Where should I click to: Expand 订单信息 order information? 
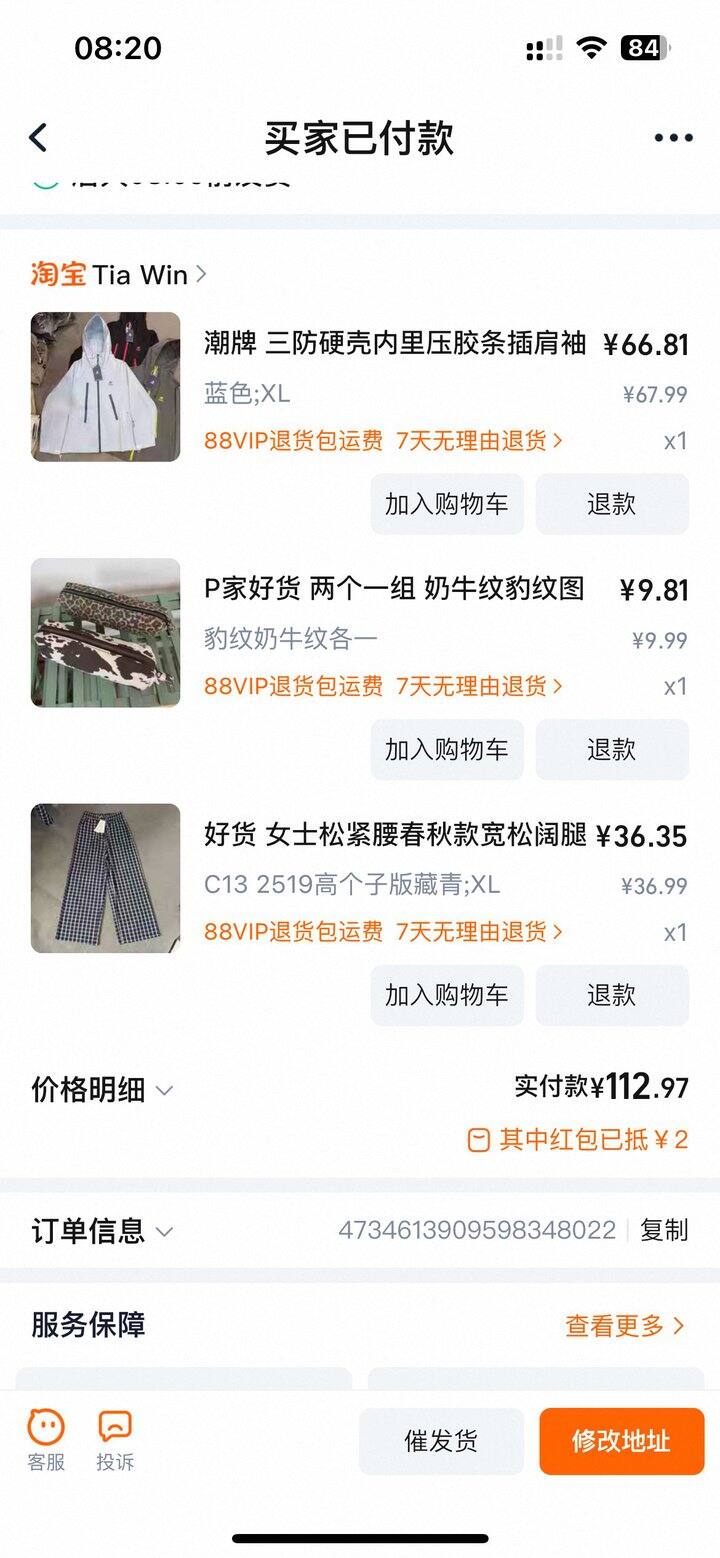click(x=102, y=1231)
